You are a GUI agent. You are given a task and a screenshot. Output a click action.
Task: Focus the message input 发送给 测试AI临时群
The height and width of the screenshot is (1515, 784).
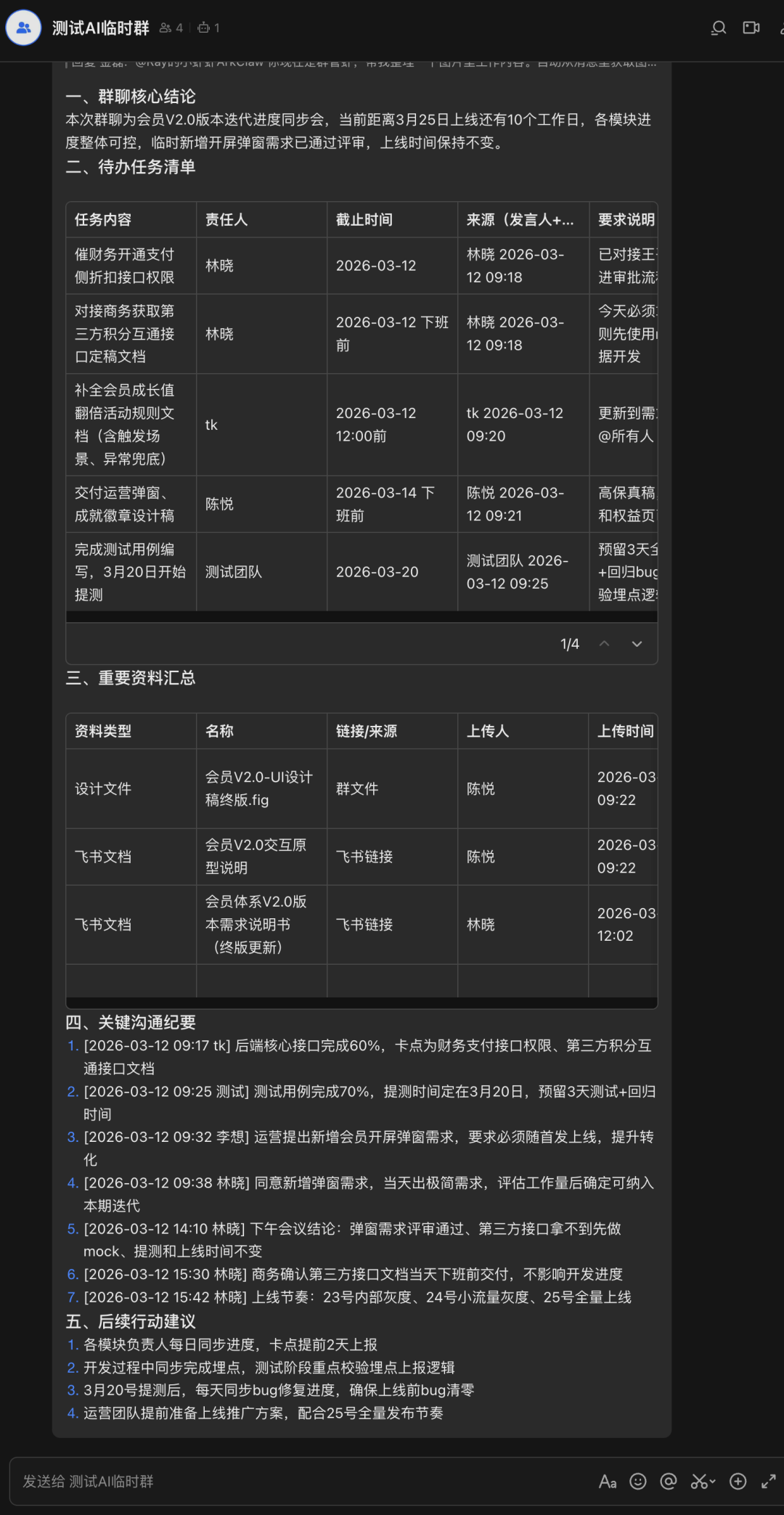tap(290, 1482)
